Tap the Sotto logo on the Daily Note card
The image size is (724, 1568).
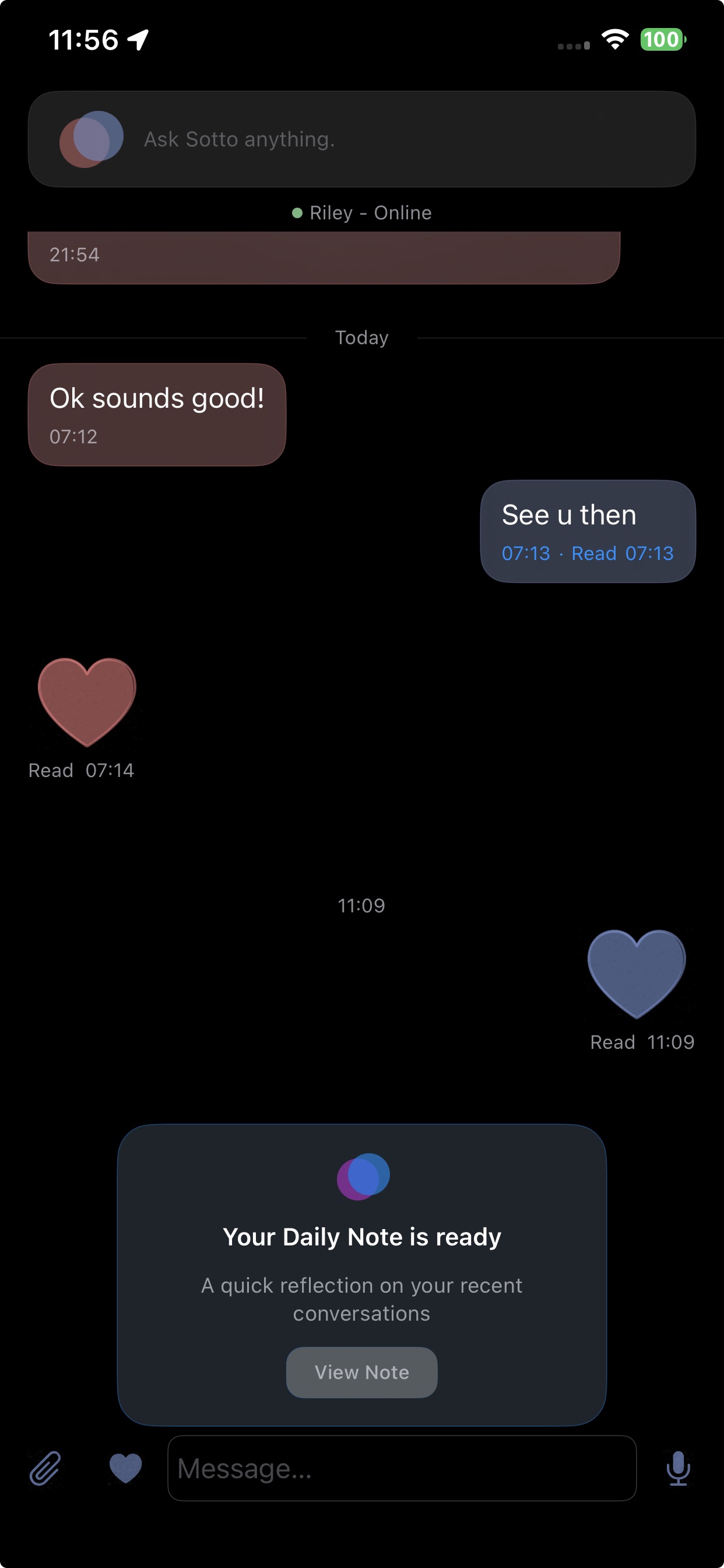pos(363,1175)
